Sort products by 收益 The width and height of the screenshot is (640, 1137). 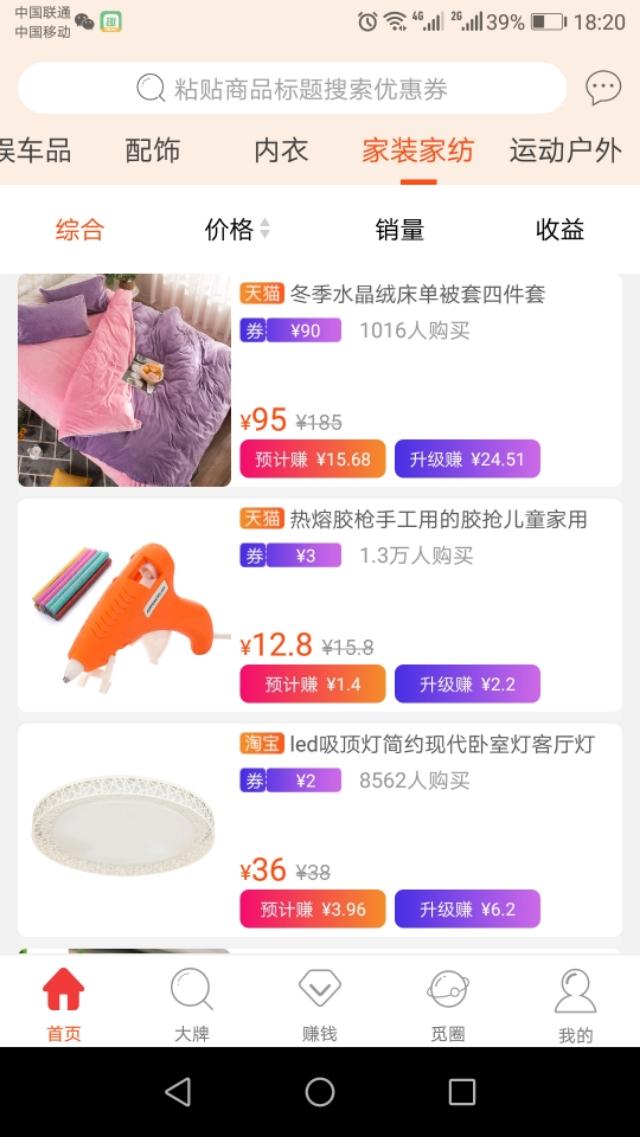click(560, 230)
